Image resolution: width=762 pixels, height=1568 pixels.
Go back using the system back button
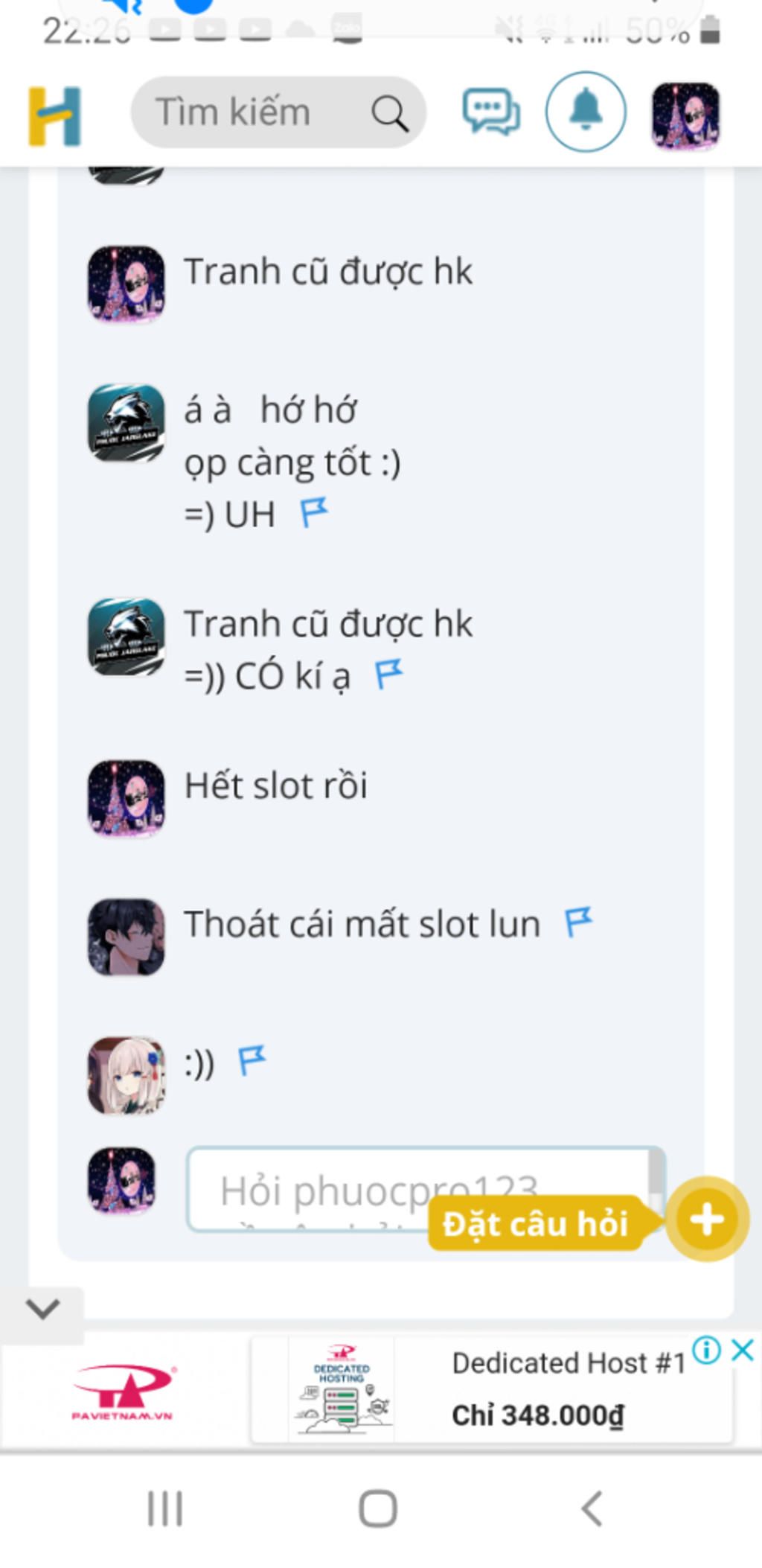[592, 1509]
